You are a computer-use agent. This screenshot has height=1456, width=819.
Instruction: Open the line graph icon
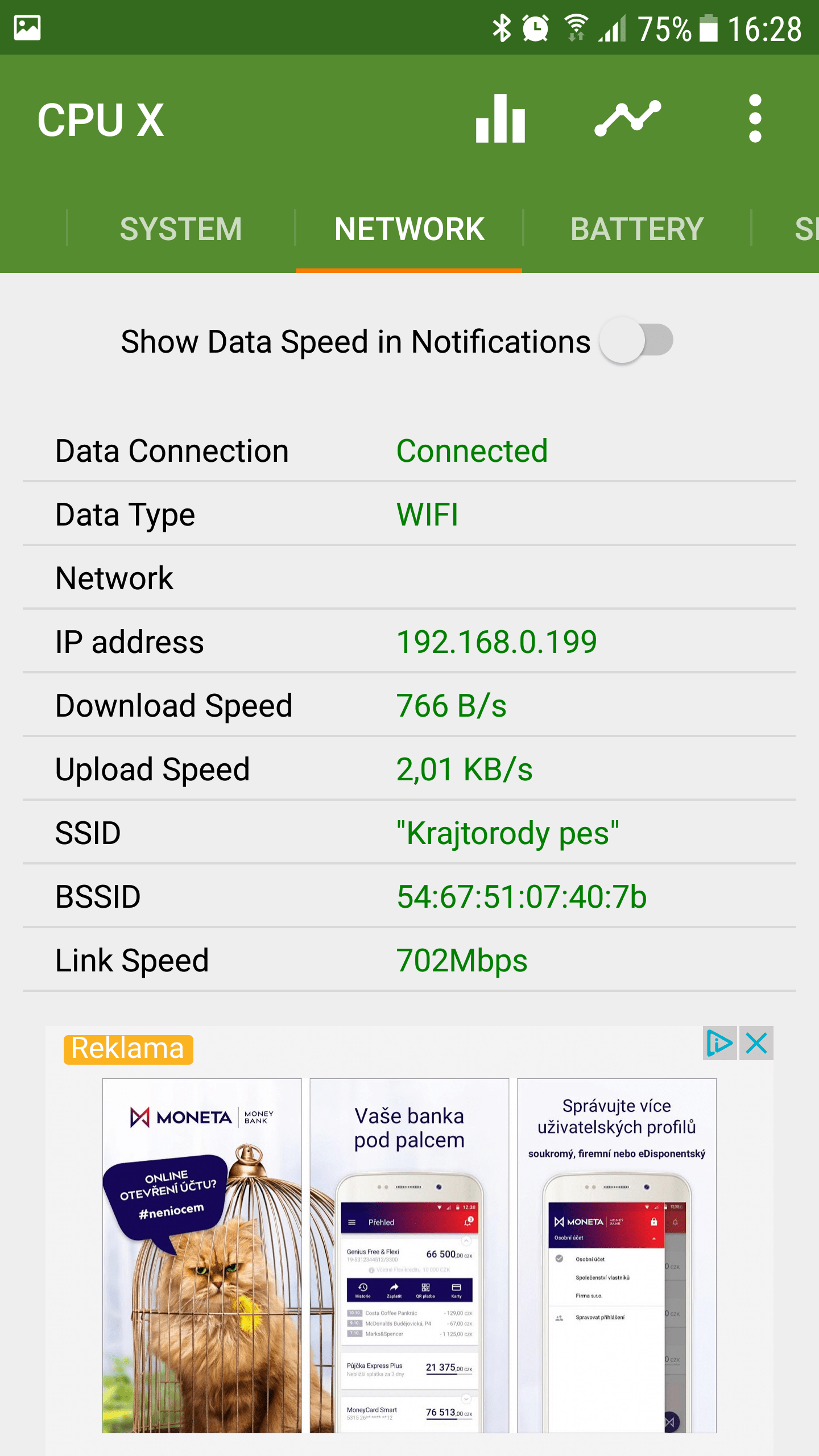[x=628, y=118]
